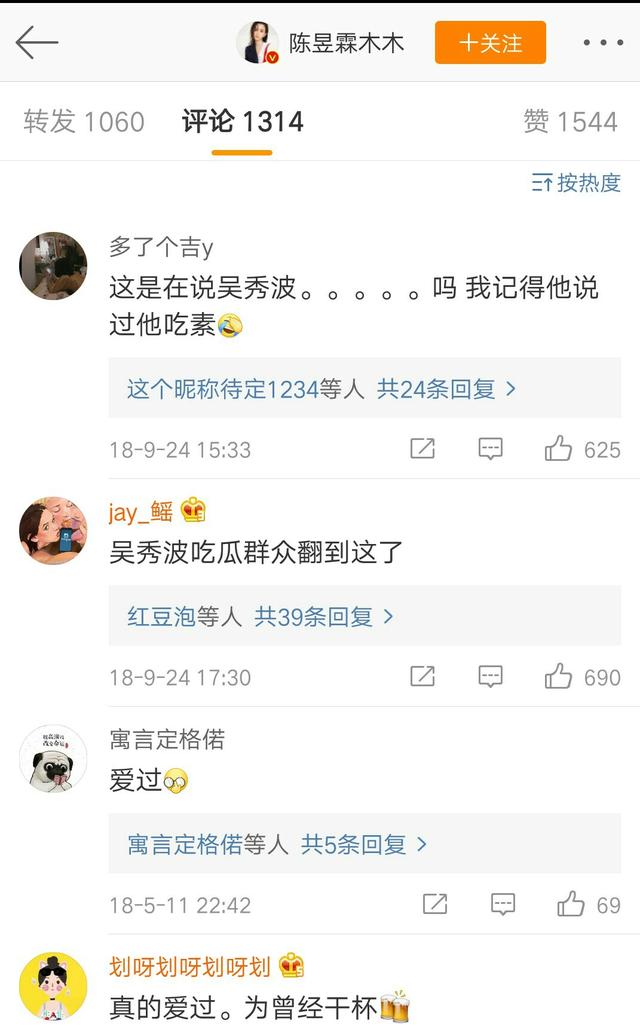640x1033 pixels.
Task: Switch to the 转发 1060 tab
Action: (x=84, y=122)
